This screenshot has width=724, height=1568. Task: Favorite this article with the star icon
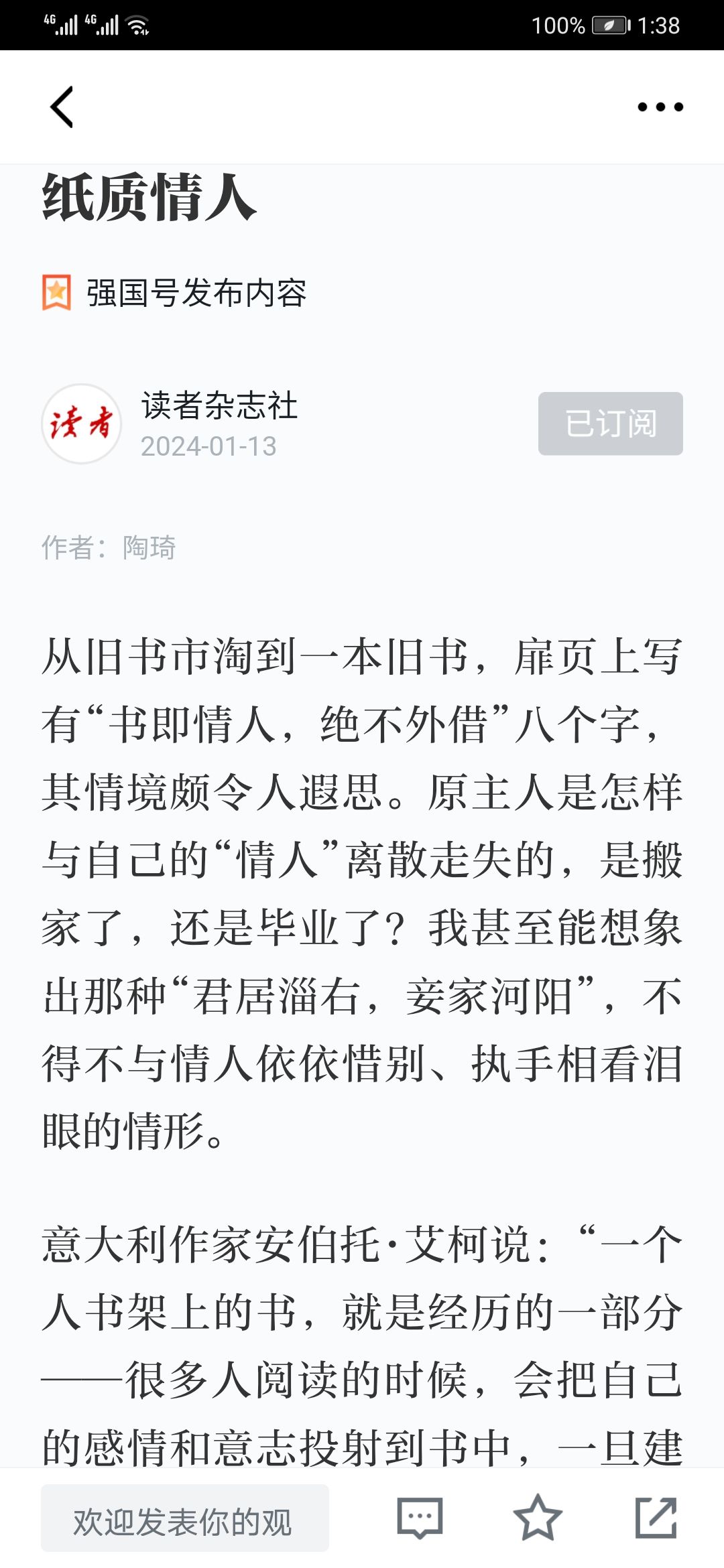click(x=538, y=1518)
